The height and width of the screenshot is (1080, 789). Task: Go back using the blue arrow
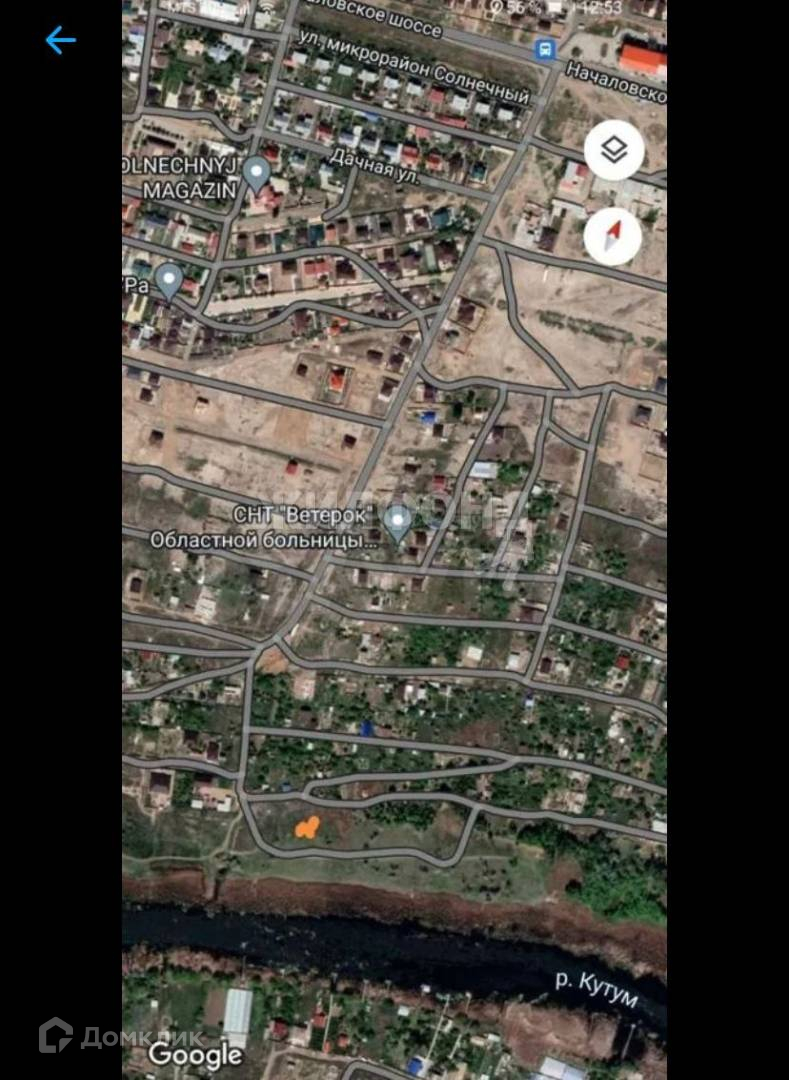(60, 41)
